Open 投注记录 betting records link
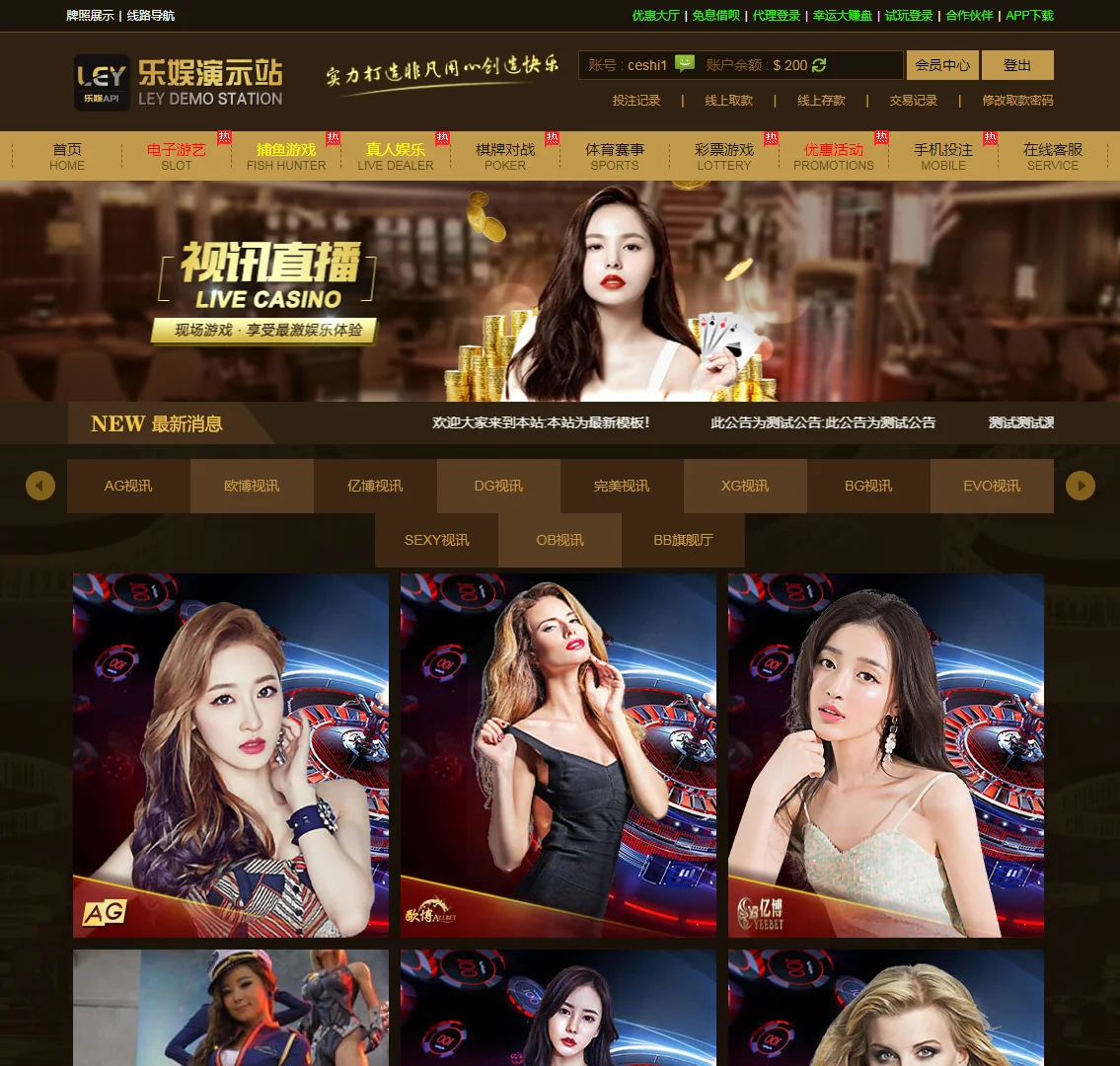Image resolution: width=1120 pixels, height=1066 pixels. [635, 100]
